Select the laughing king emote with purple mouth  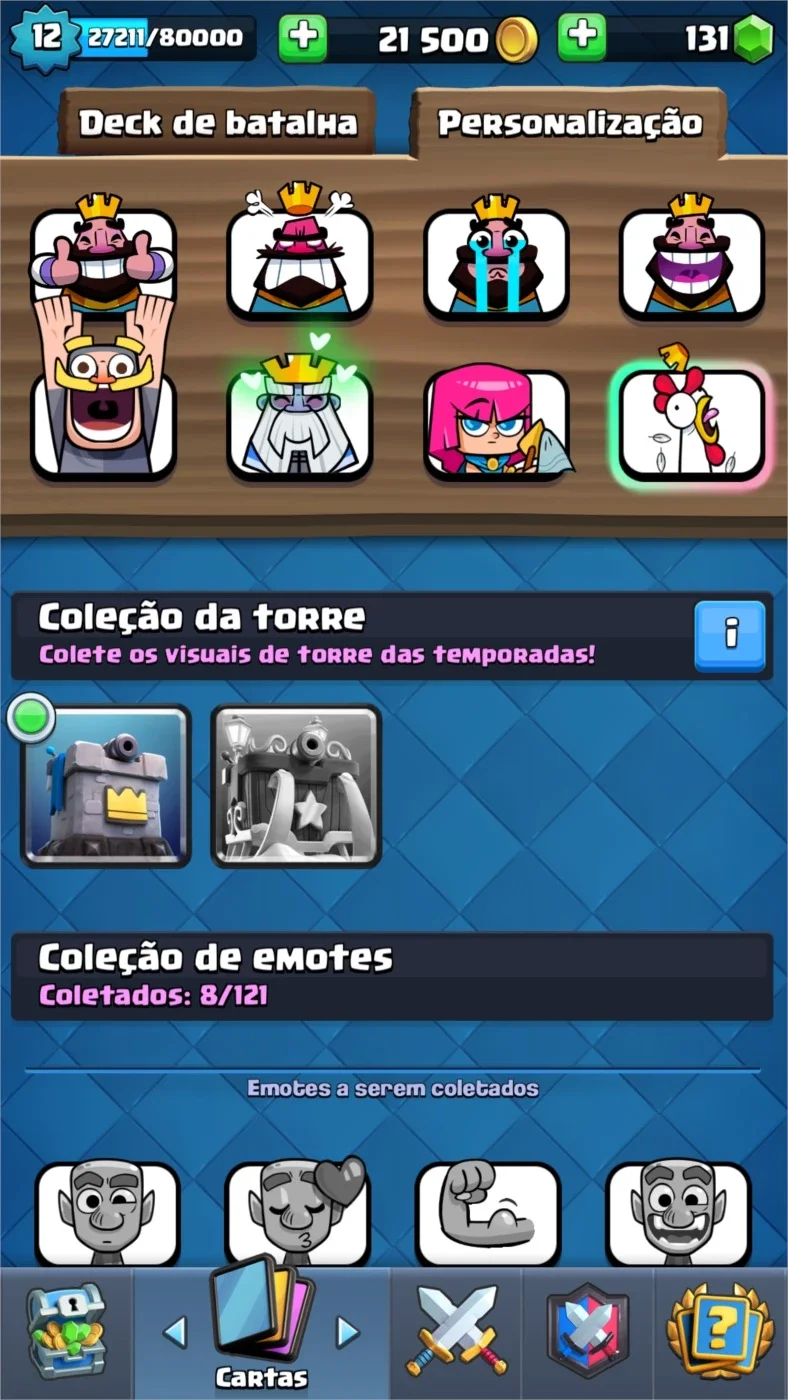click(691, 257)
